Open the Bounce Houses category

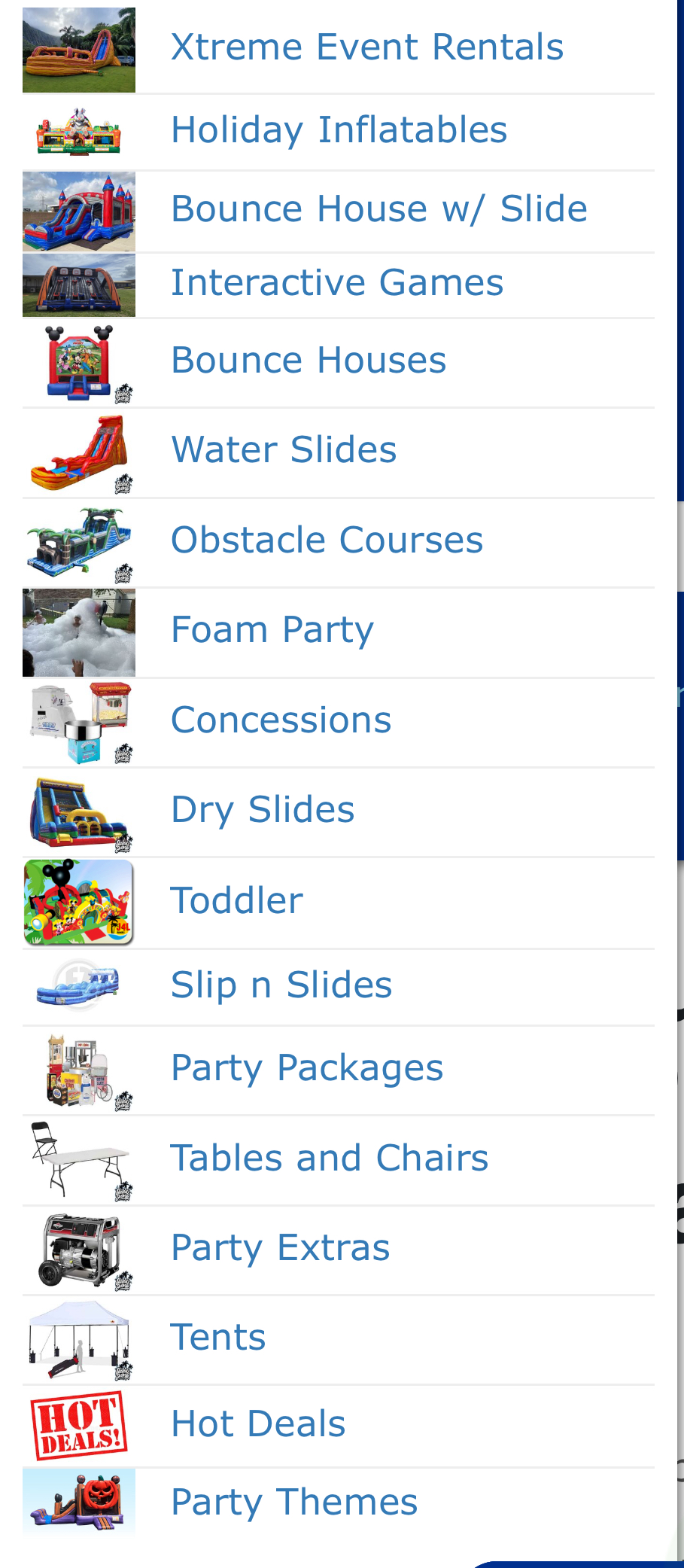309,361
